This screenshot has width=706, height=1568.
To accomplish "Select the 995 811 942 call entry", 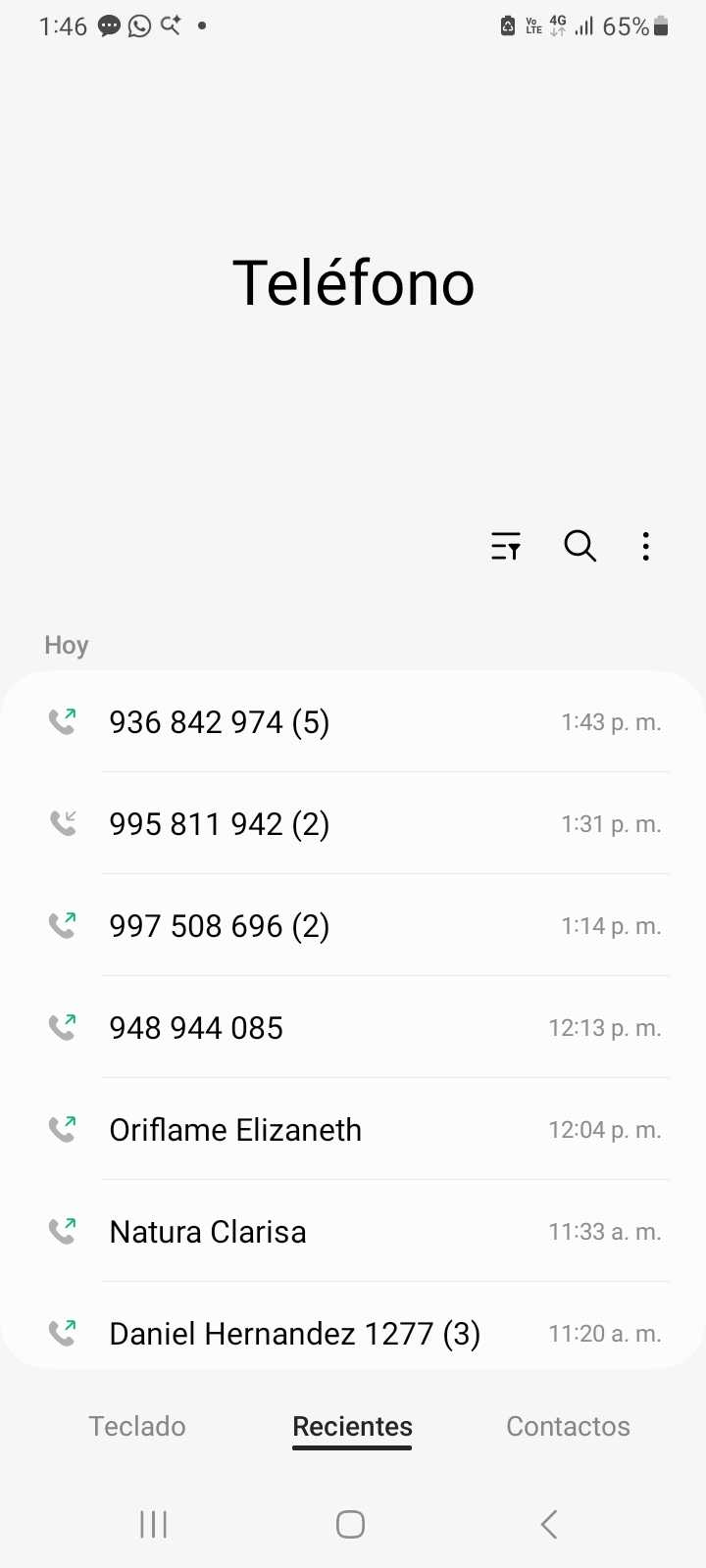I will [353, 824].
